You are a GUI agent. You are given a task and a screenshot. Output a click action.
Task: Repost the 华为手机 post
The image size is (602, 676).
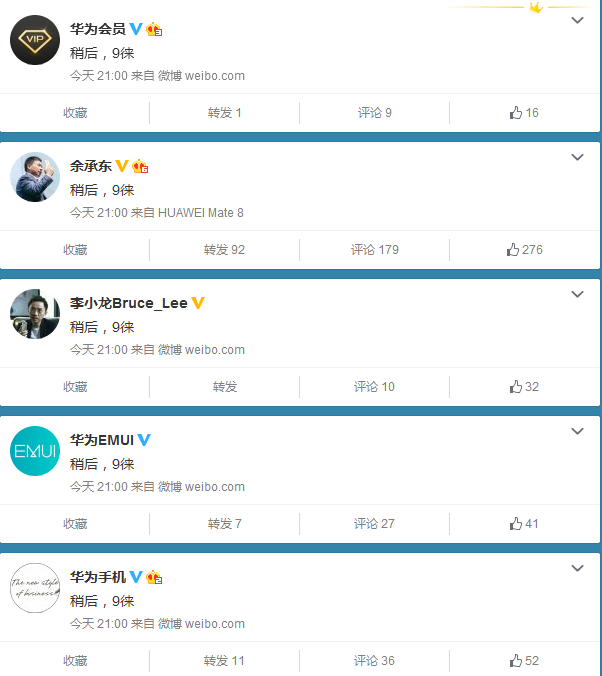[224, 660]
